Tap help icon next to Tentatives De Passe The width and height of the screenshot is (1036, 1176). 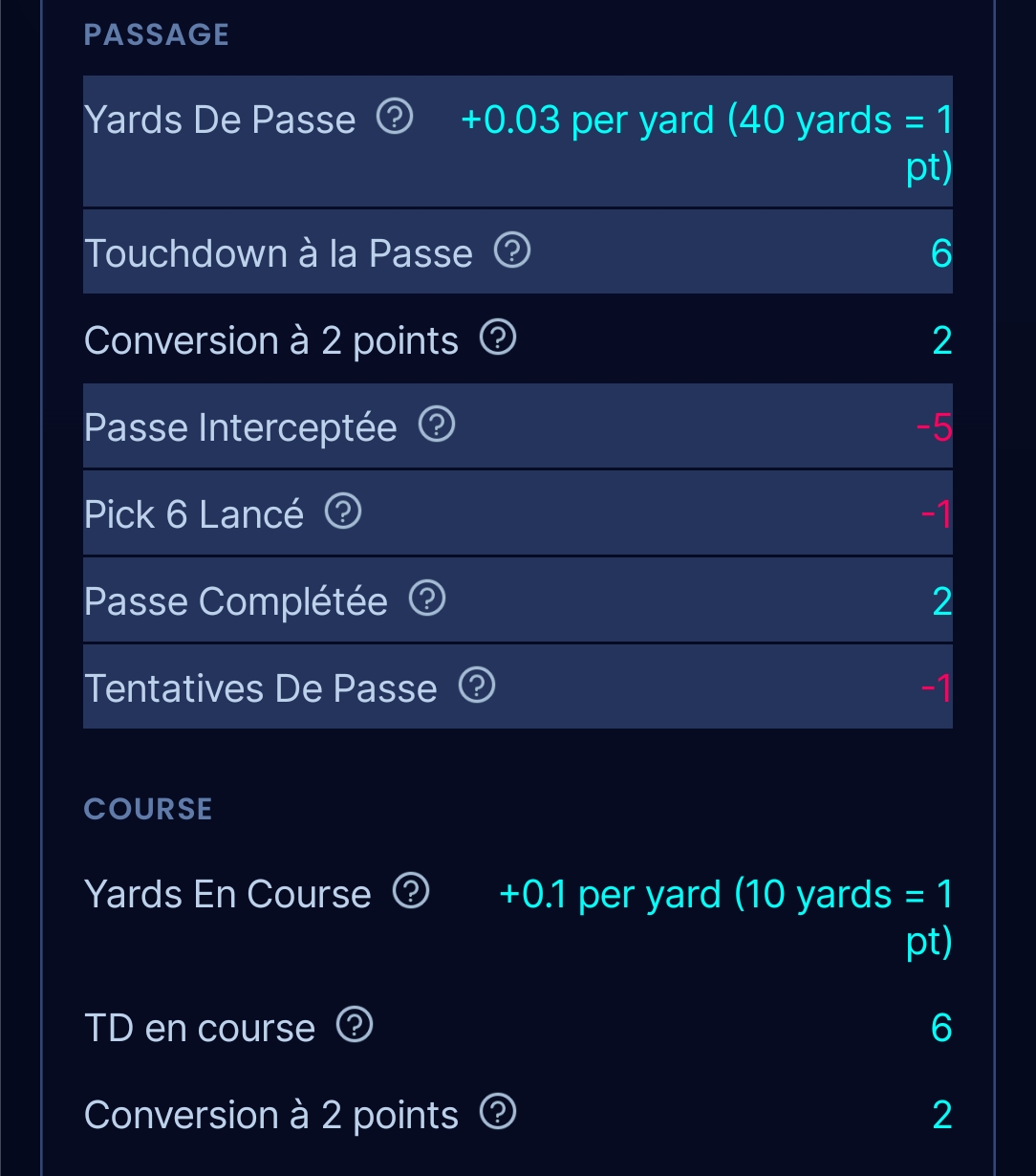point(477,686)
